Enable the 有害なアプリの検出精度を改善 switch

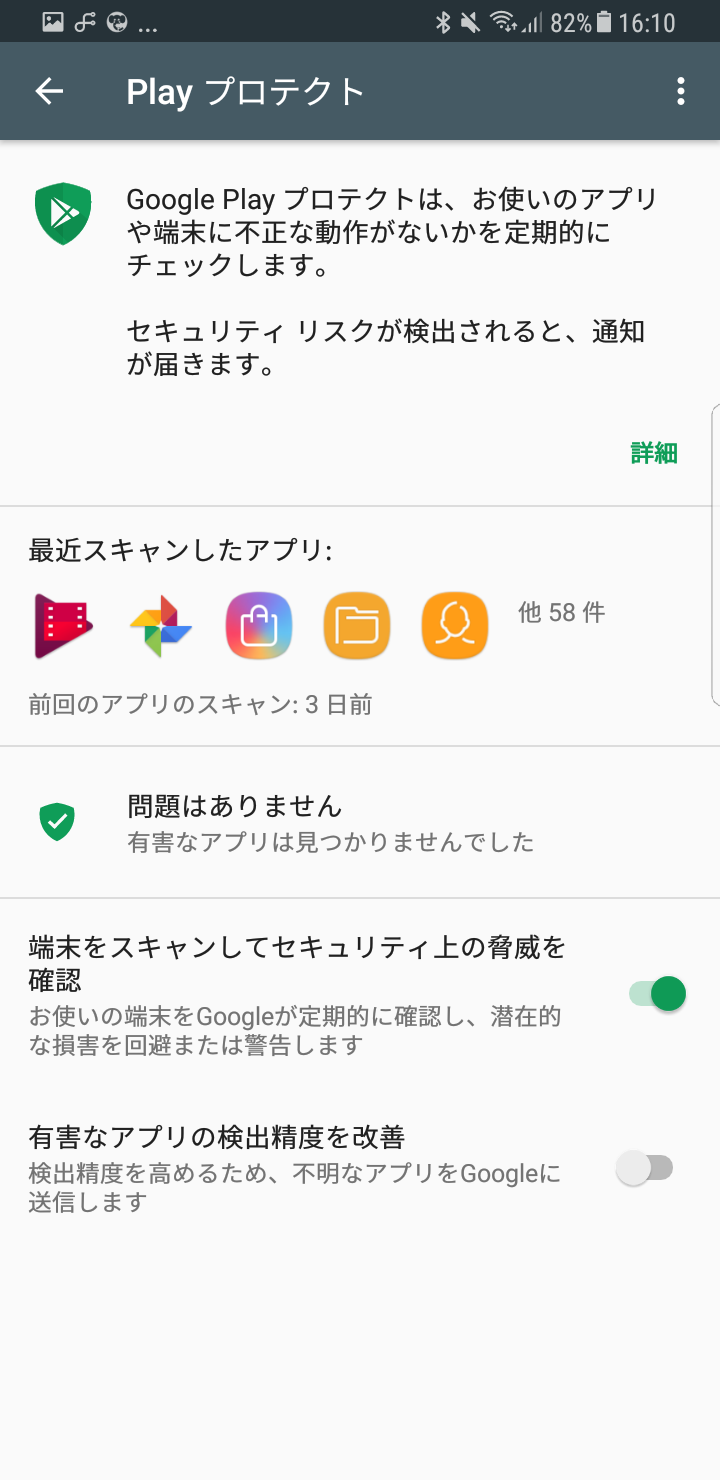click(x=645, y=1167)
